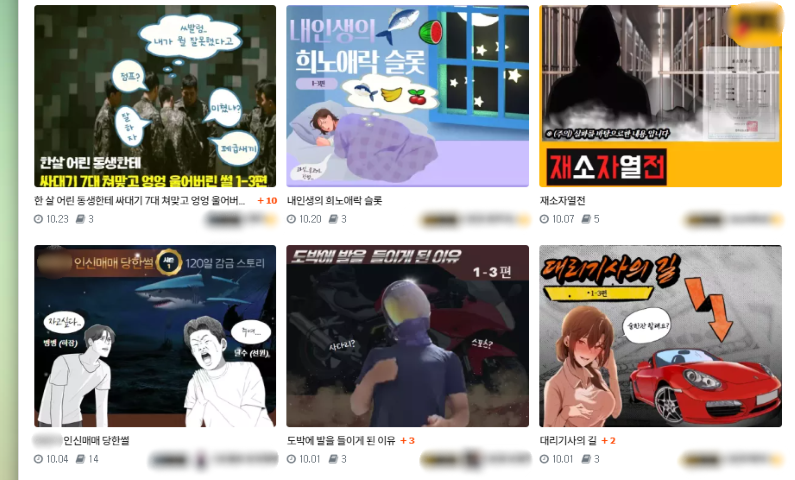The height and width of the screenshot is (480, 795).
Task: Open the 대리기사의 길 thumbnail
Action: pyautogui.click(x=660, y=336)
